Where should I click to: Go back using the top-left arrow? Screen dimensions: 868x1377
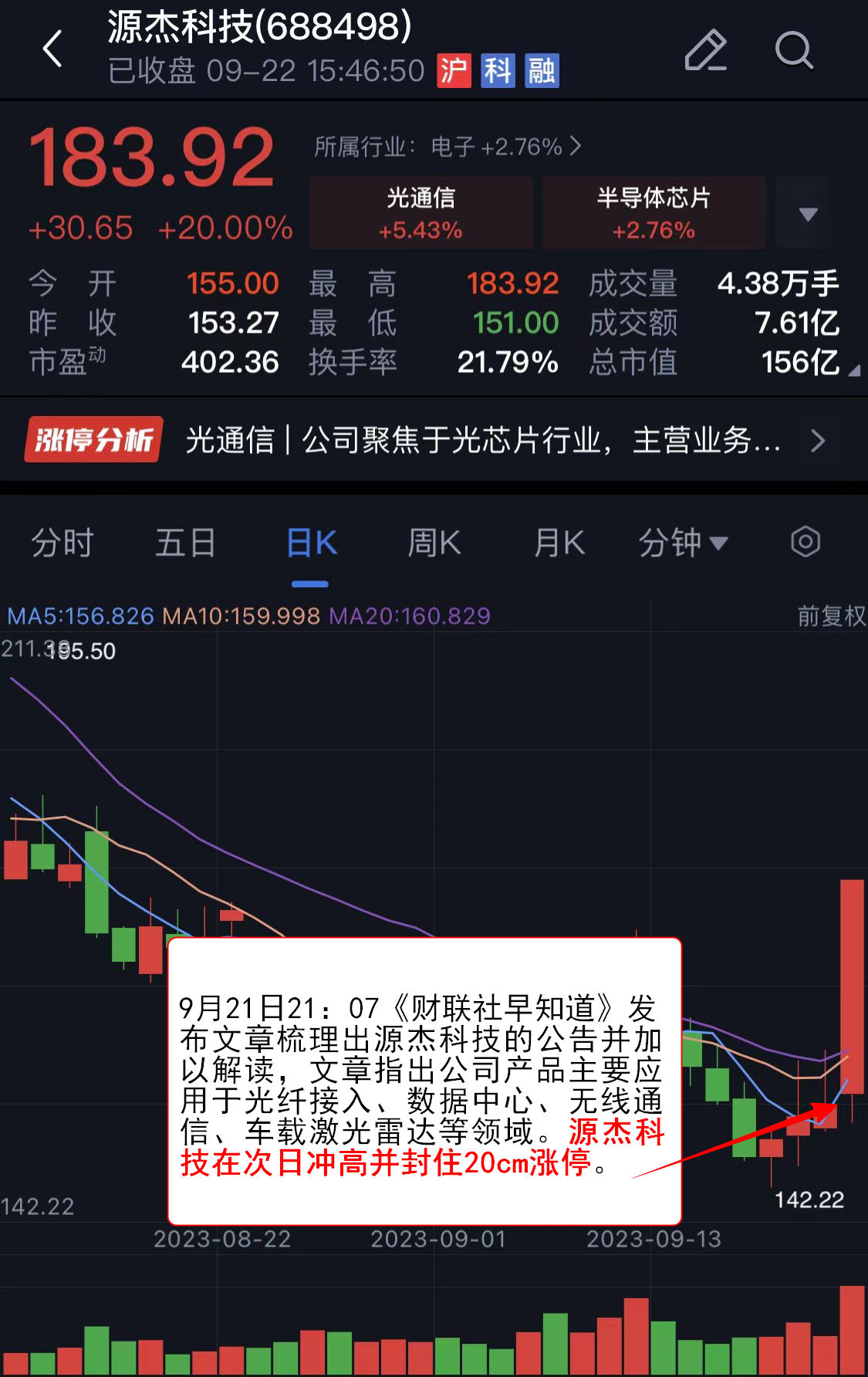click(52, 49)
